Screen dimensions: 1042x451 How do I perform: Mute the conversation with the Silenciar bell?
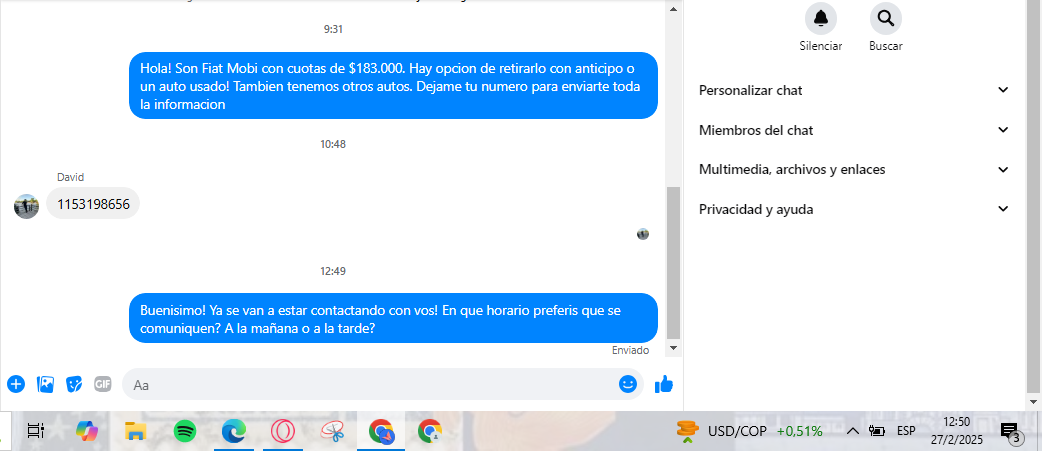point(820,18)
